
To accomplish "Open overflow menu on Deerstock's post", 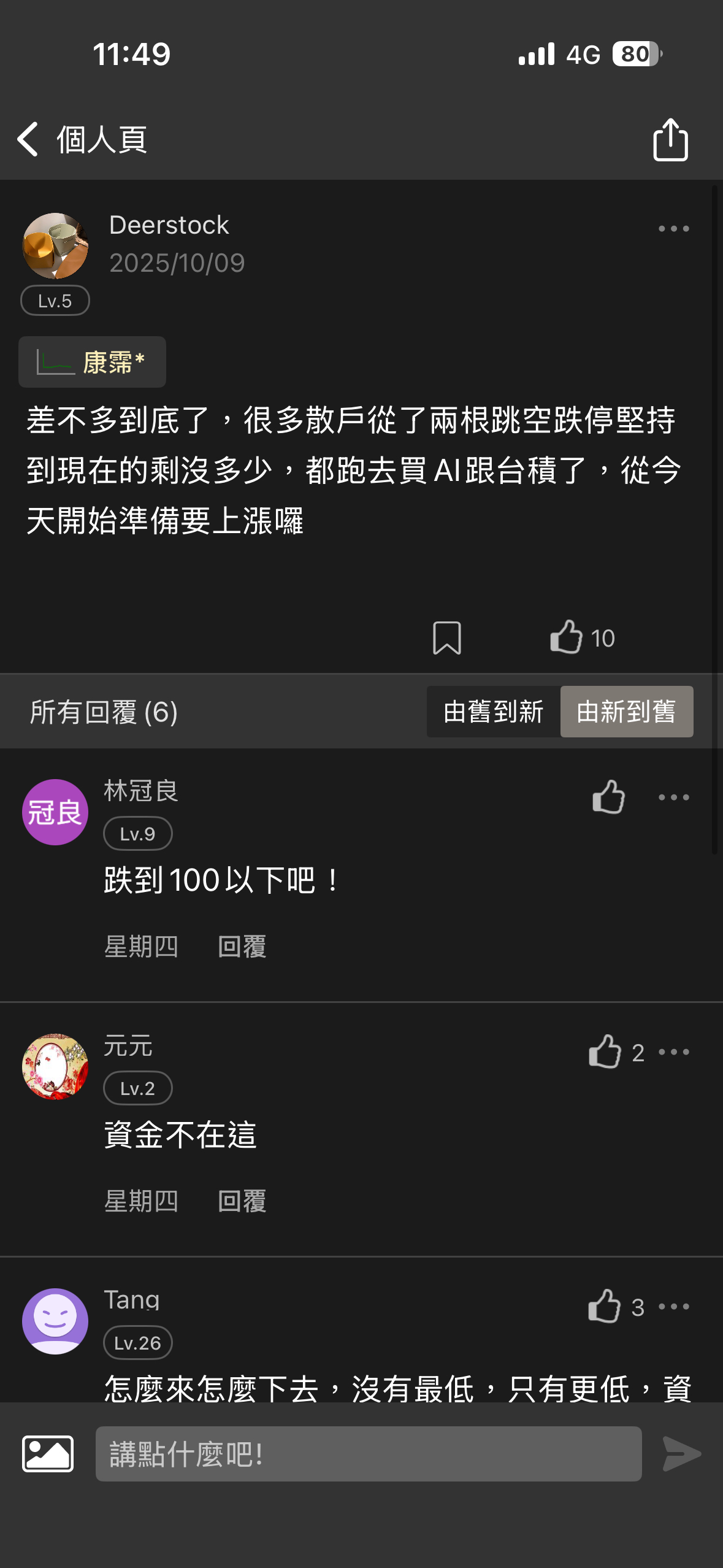I will tap(673, 229).
